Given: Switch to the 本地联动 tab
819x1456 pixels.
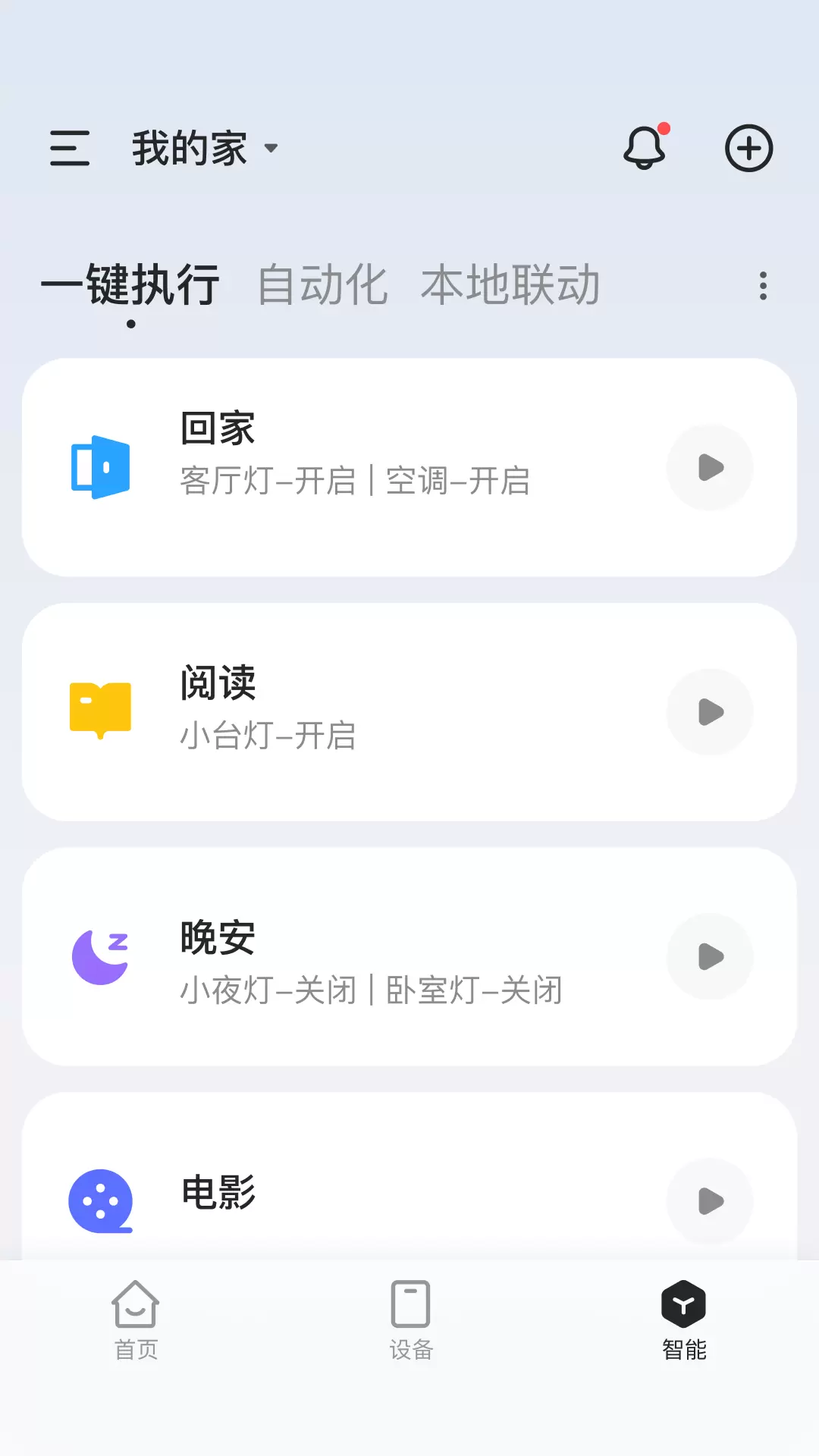Looking at the screenshot, I should click(510, 285).
